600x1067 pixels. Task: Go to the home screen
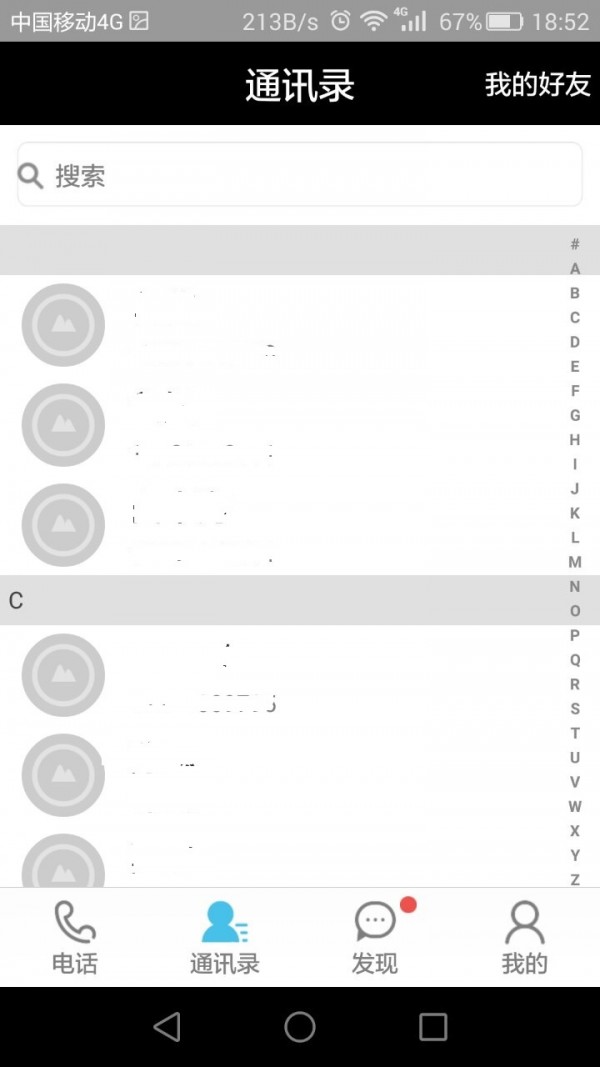click(x=300, y=1026)
